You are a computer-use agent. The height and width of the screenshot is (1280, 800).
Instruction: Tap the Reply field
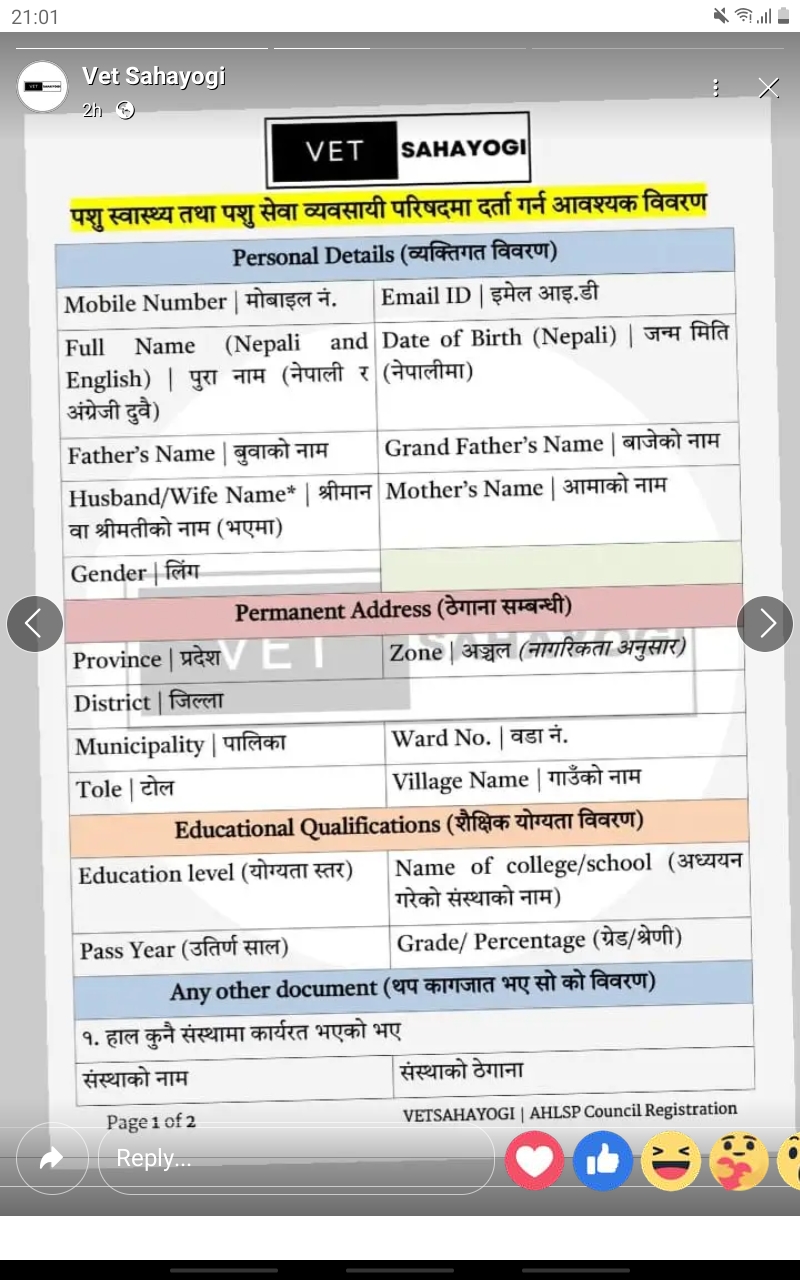click(x=296, y=1158)
